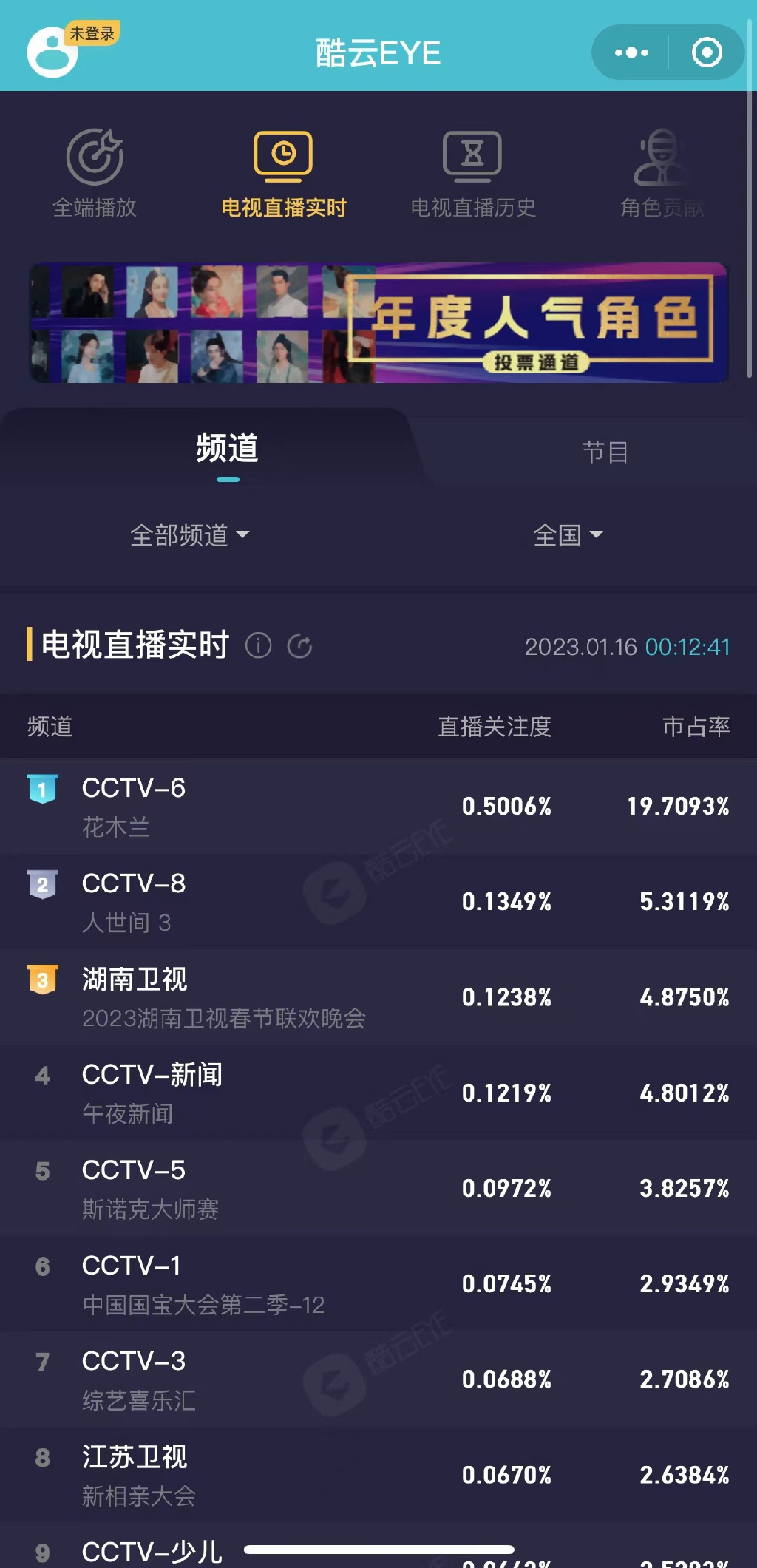The image size is (757, 1568).
Task: Open the CCTV-8 人世间 3 row
Action: tap(378, 901)
